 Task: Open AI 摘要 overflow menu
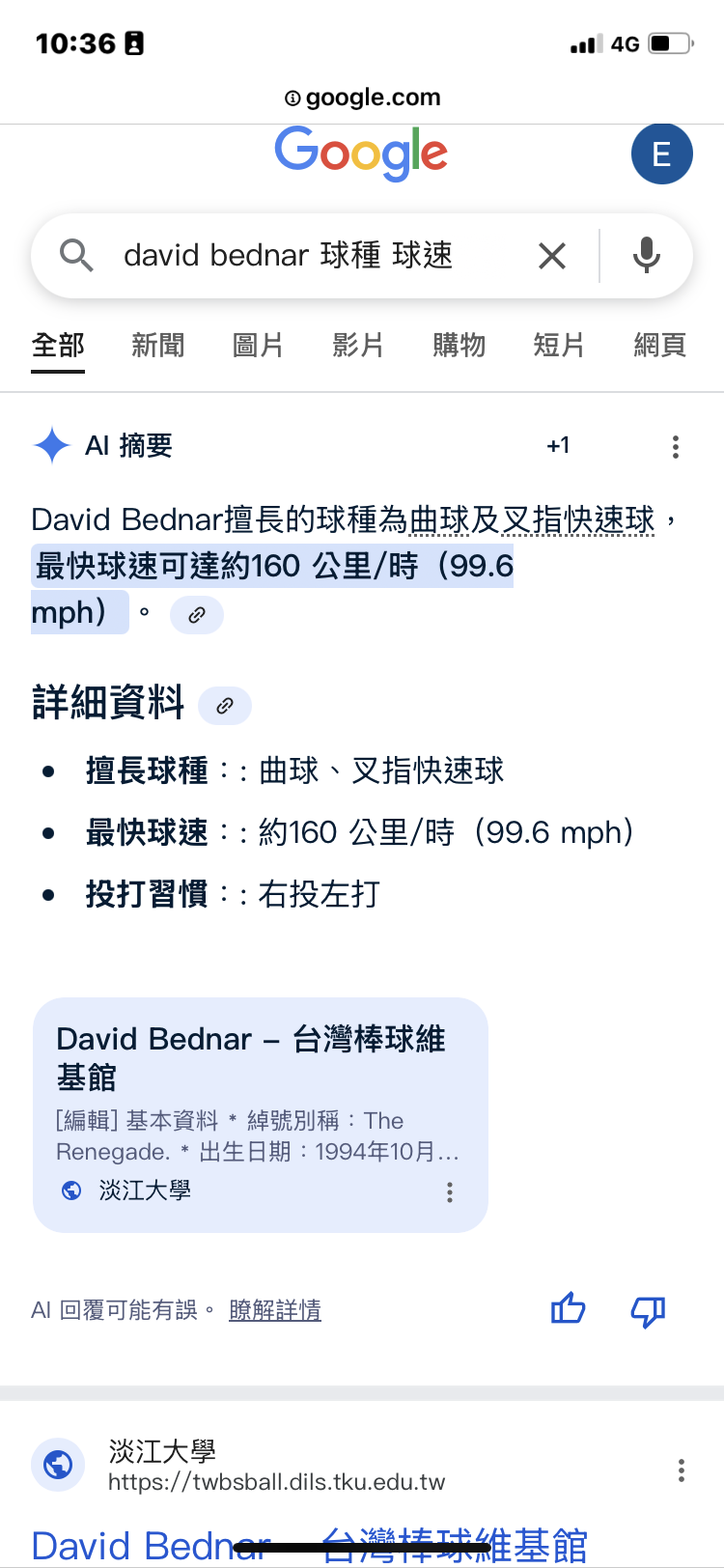pos(676,446)
